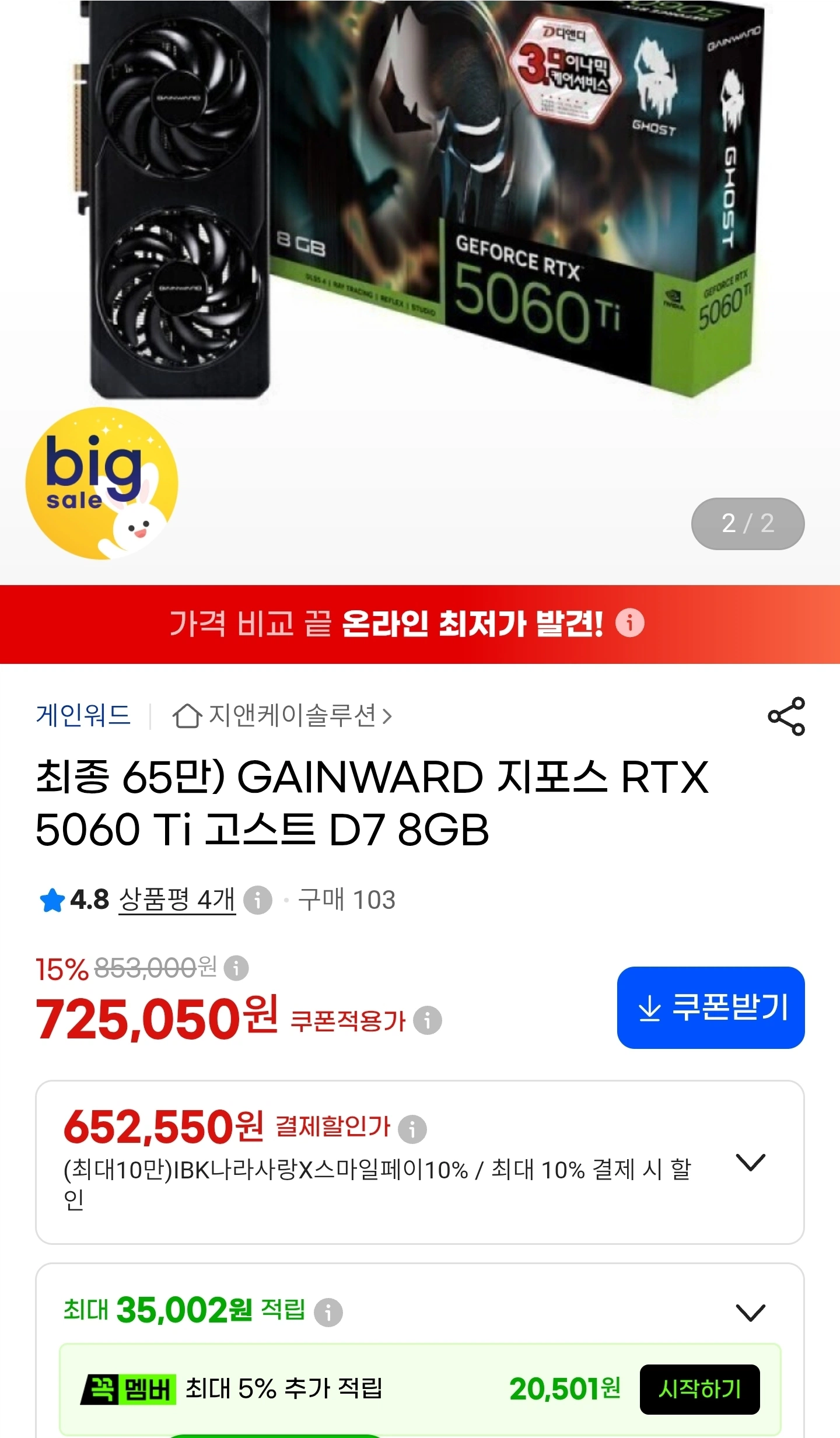
Task: Open info icon next to 쿠폰적용가
Action: pyautogui.click(x=428, y=1020)
